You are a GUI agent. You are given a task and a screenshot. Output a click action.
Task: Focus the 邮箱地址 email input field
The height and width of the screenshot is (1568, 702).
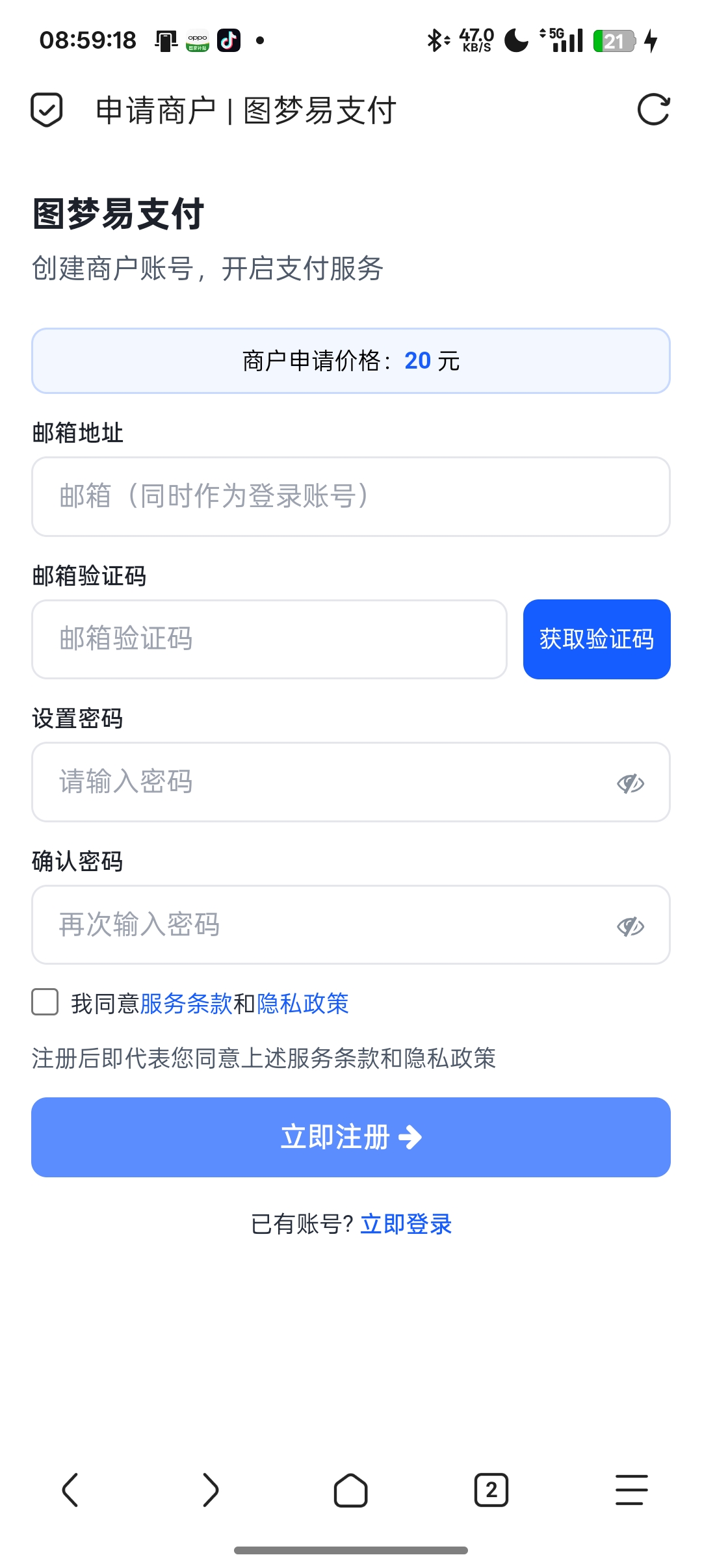(x=350, y=496)
